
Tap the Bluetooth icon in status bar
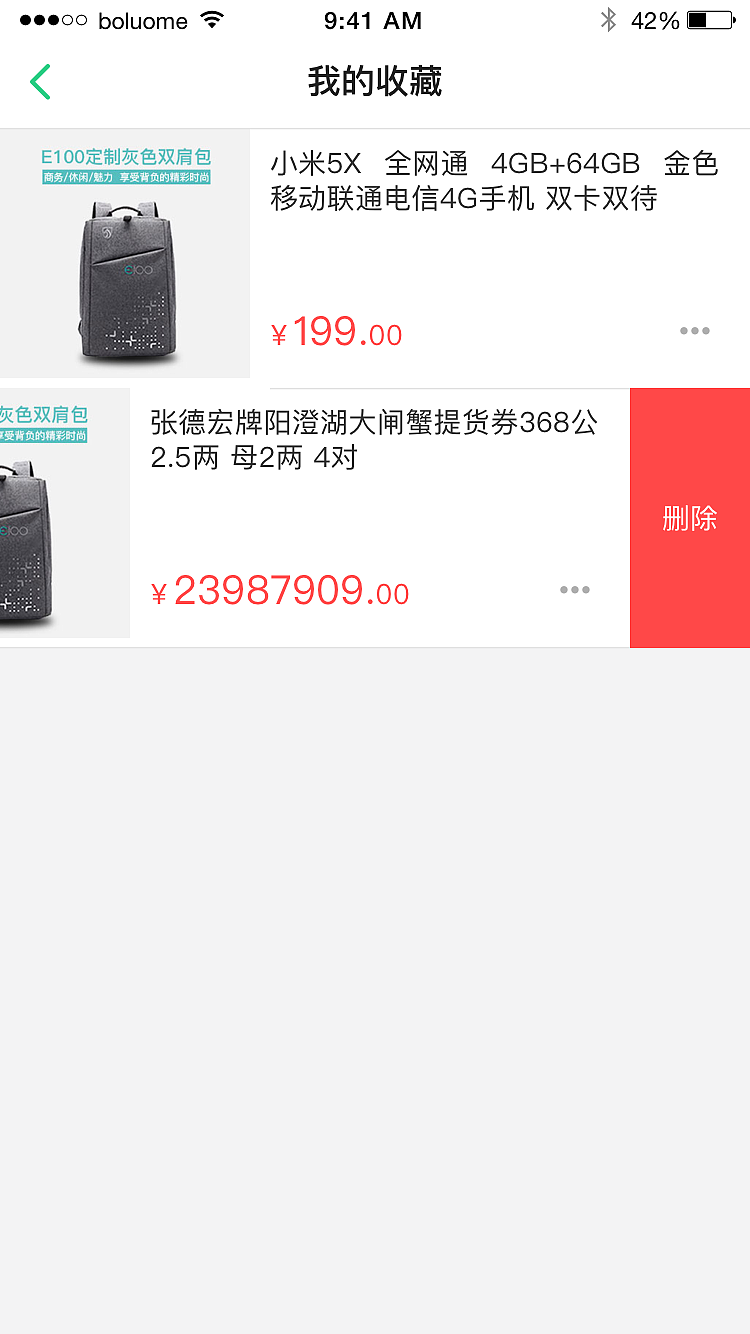click(x=607, y=19)
